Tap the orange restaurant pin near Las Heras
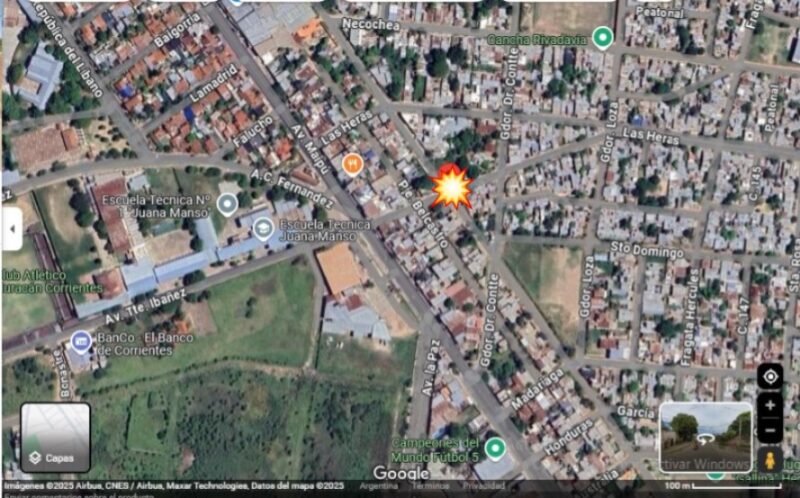Viewport: 800px width, 498px height. [352, 163]
